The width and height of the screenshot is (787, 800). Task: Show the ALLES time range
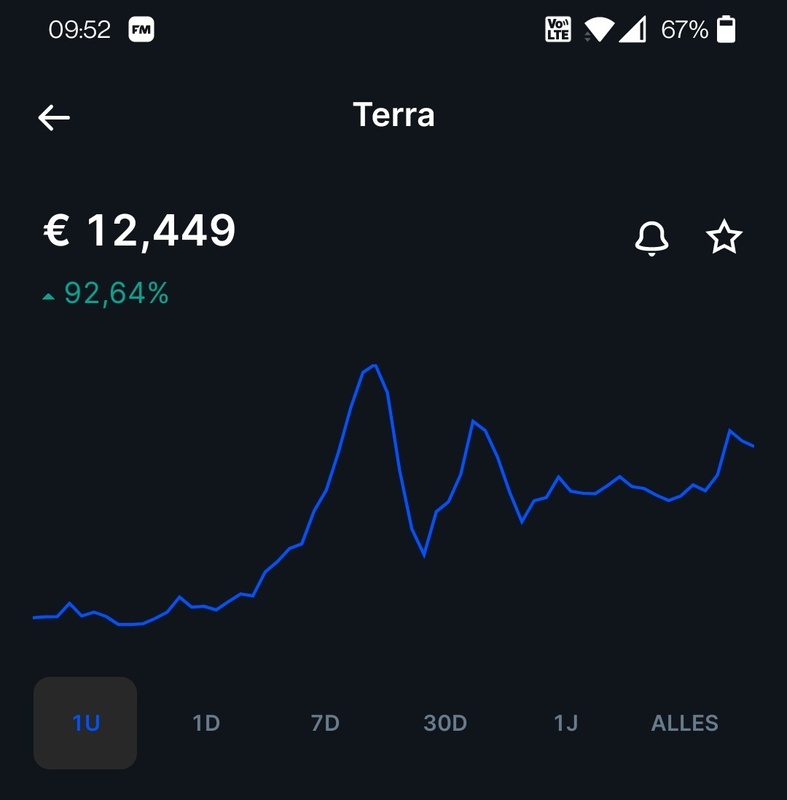(x=685, y=723)
